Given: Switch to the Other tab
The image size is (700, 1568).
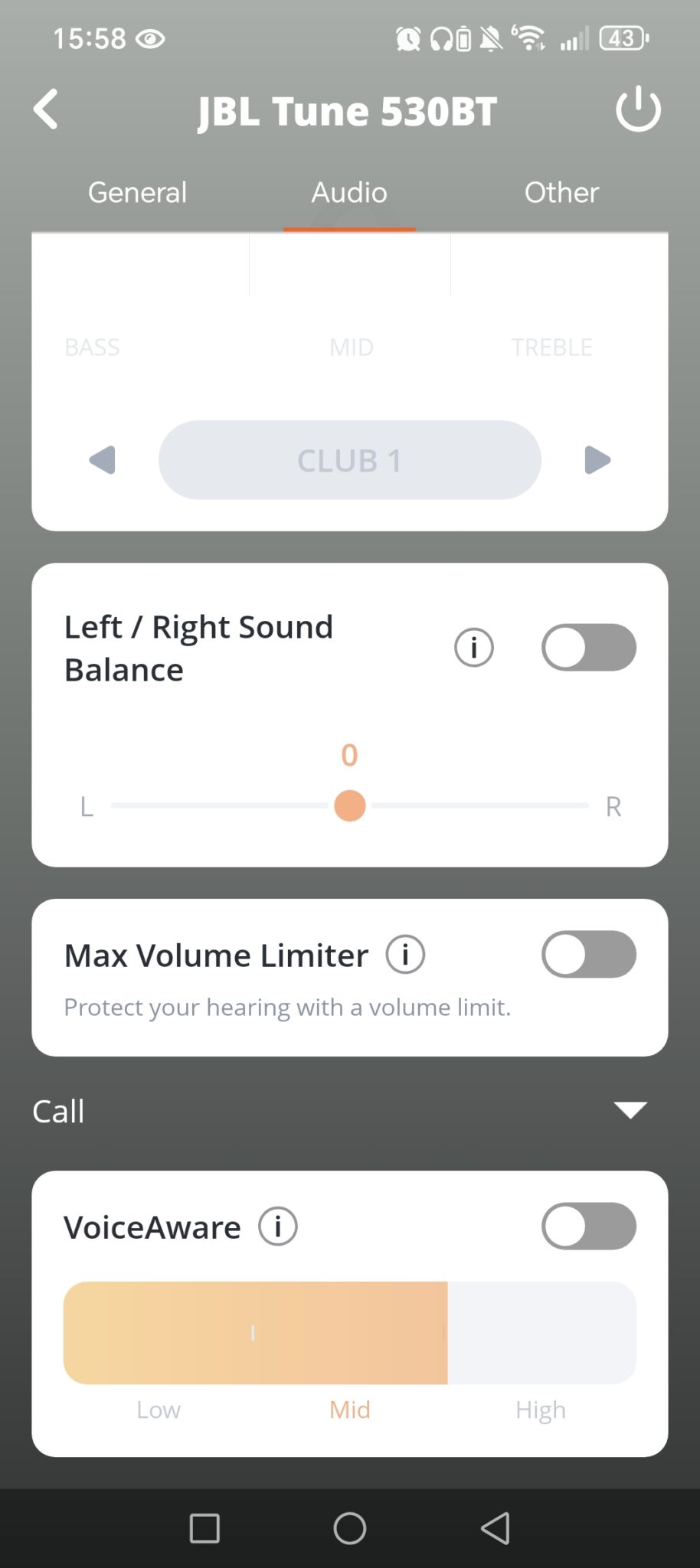Looking at the screenshot, I should click(x=561, y=193).
